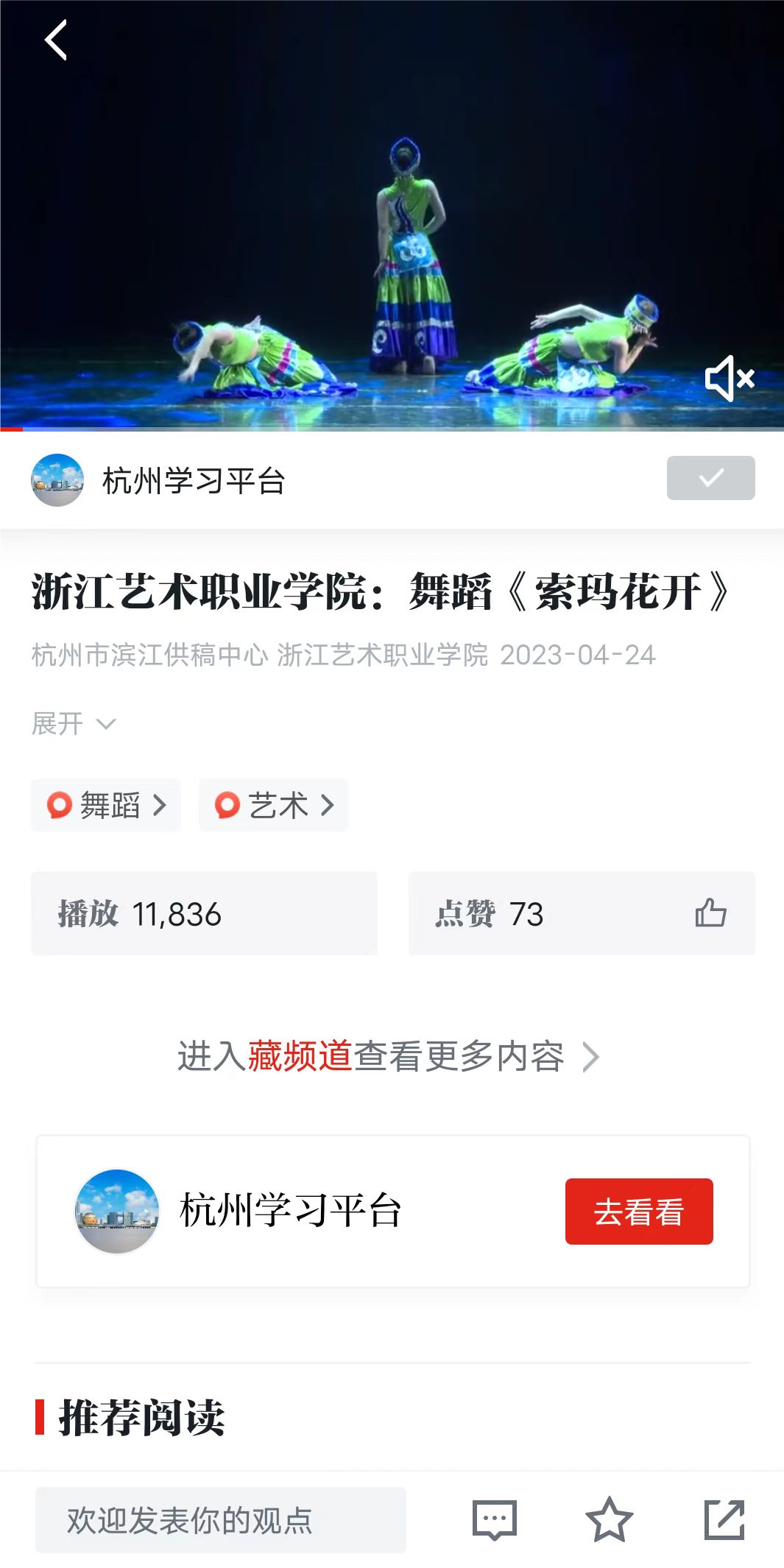Screen dimensions: 784x1568
Task: Unmute the video sound
Action: click(729, 379)
